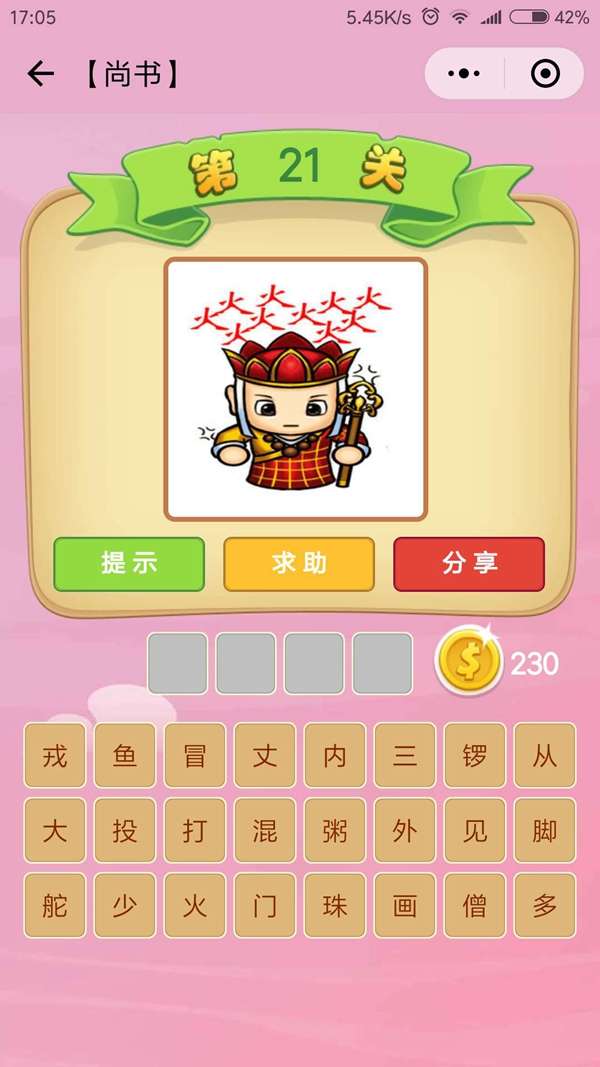600x1067 pixels.
Task: Tap the first empty answer slot
Action: click(x=178, y=663)
